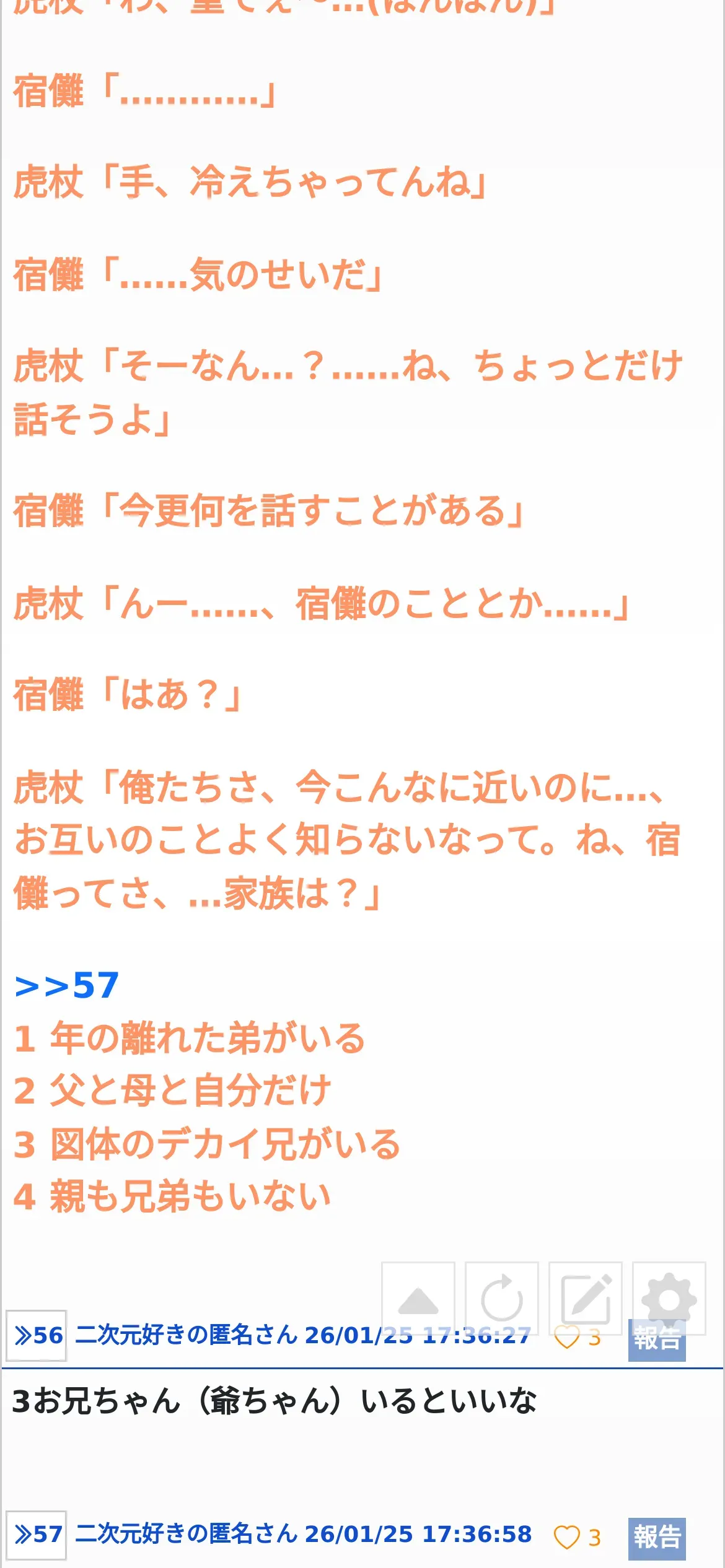Open settings gear icon

669,1298
